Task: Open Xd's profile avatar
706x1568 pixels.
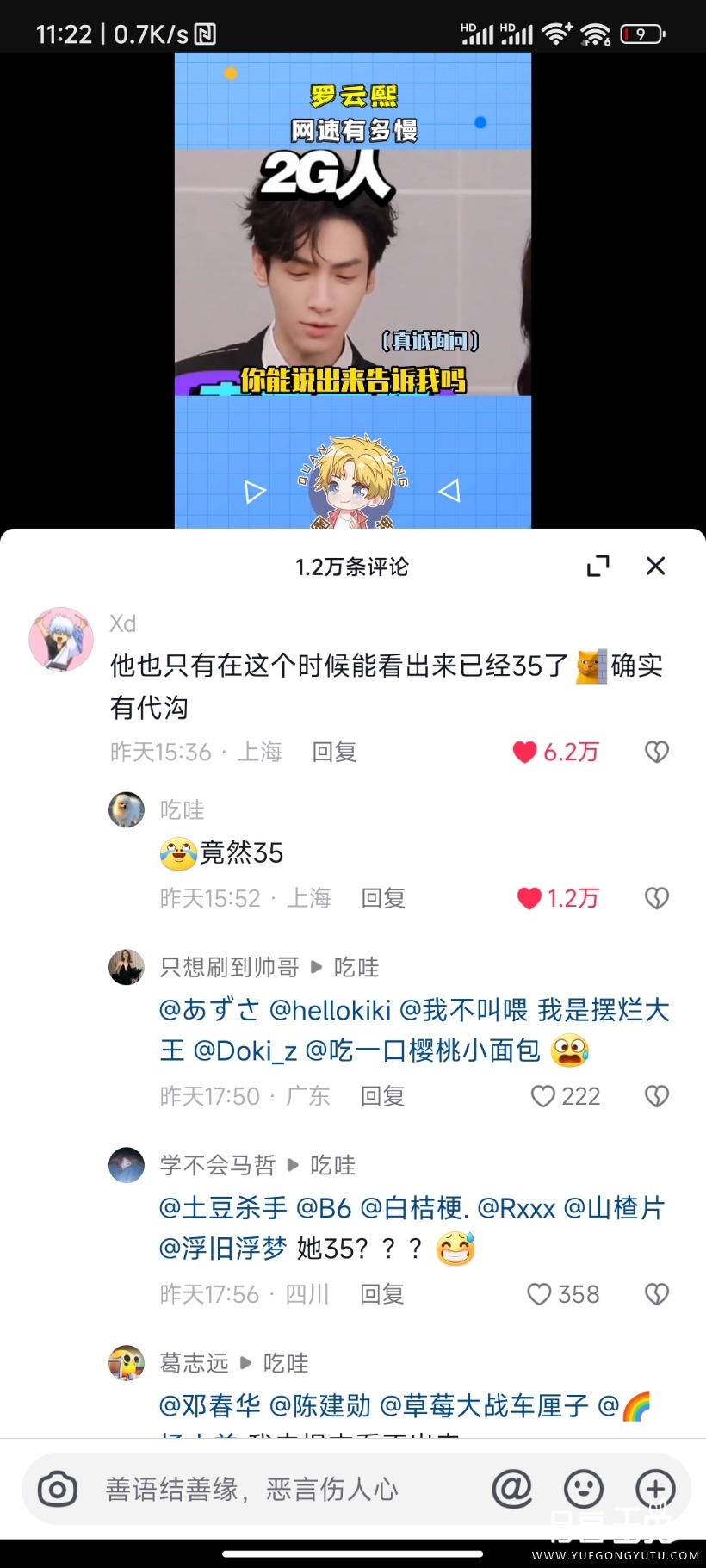Action: (x=61, y=640)
